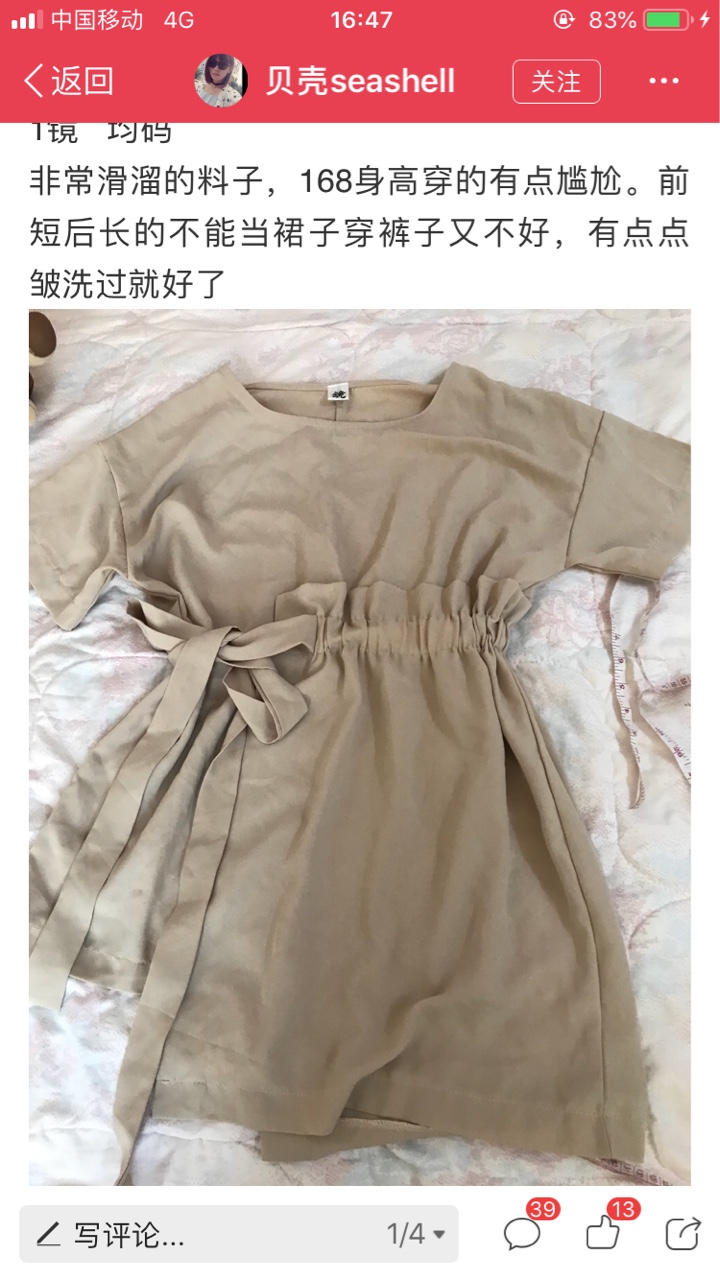Open the dress photo full screen
Viewport: 720px width, 1280px height.
pyautogui.click(x=360, y=747)
